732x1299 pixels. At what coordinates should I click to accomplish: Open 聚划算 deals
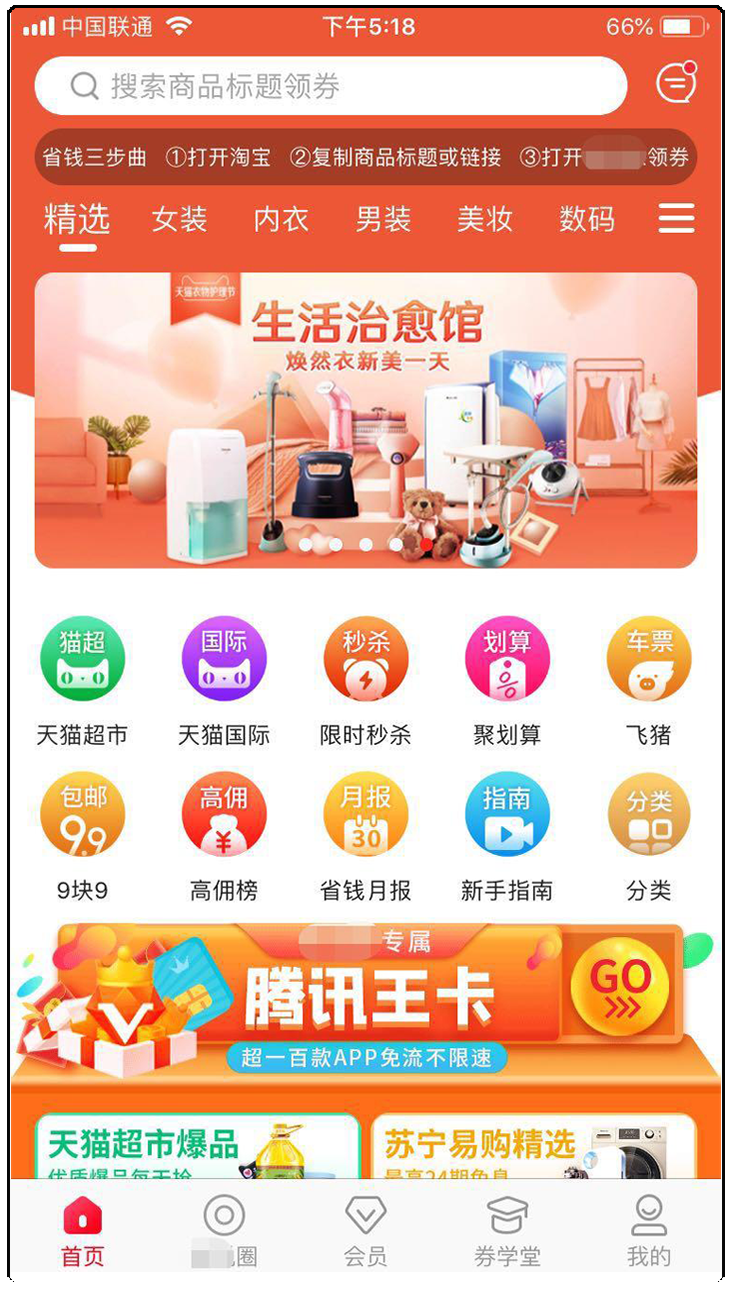tap(507, 681)
